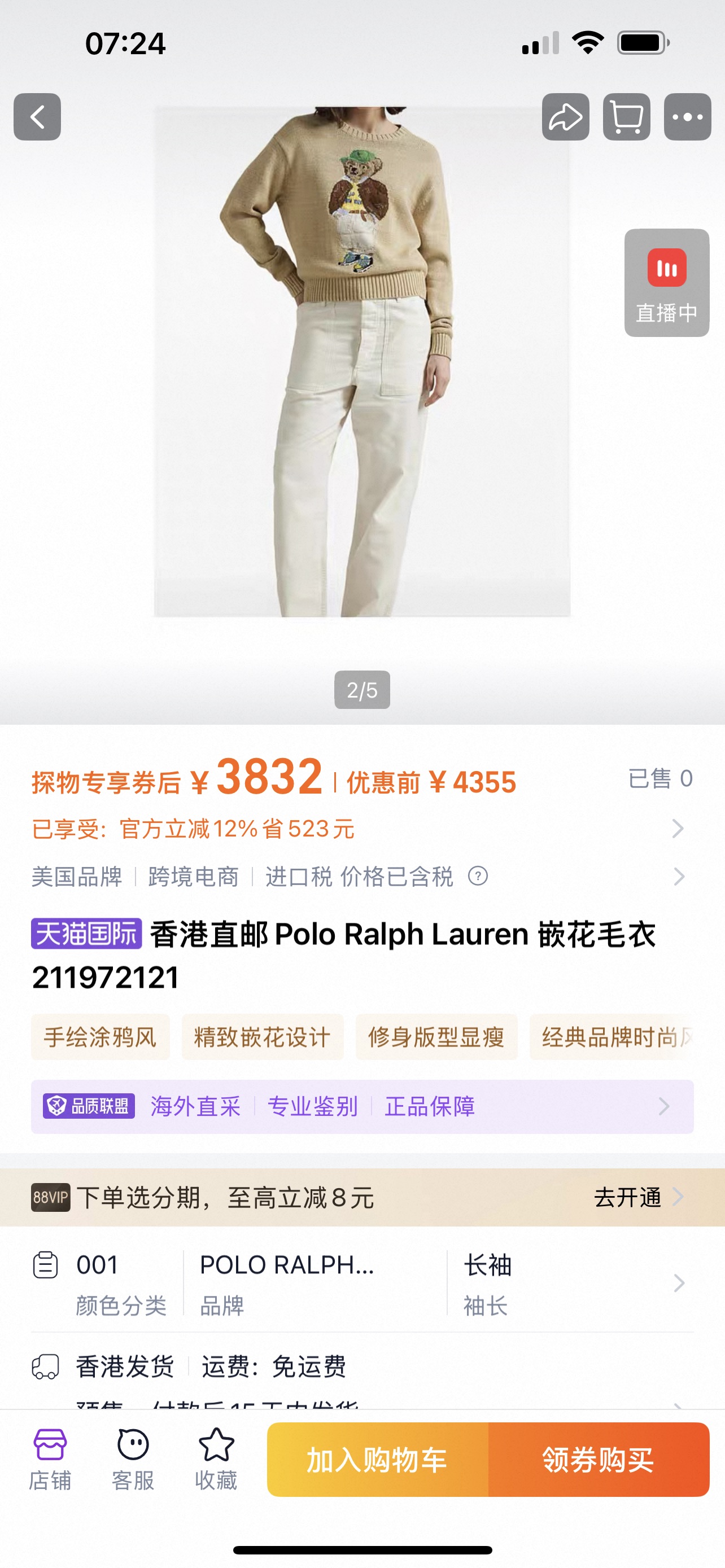The image size is (725, 1568).
Task: Go back using the arrow
Action: tap(37, 117)
